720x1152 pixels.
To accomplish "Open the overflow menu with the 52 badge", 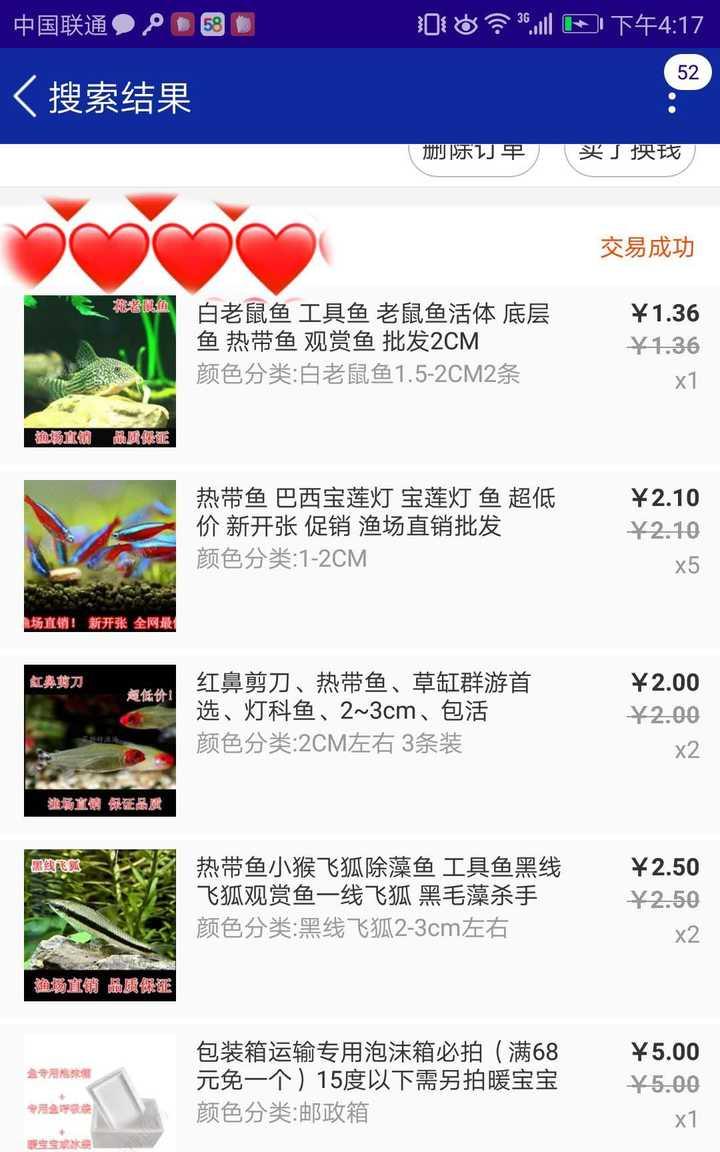I will coord(672,102).
